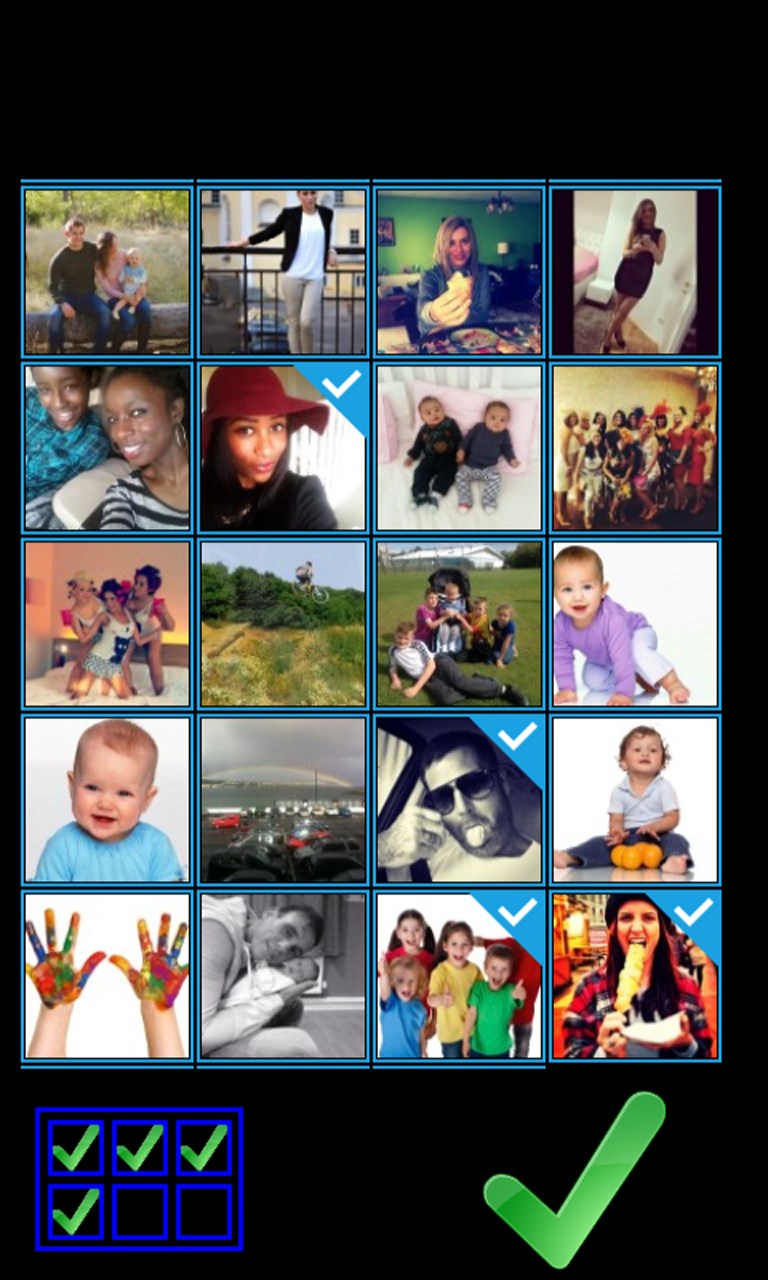Select the woman on balcony photo
This screenshot has width=768, height=1280.
pyautogui.click(x=283, y=271)
